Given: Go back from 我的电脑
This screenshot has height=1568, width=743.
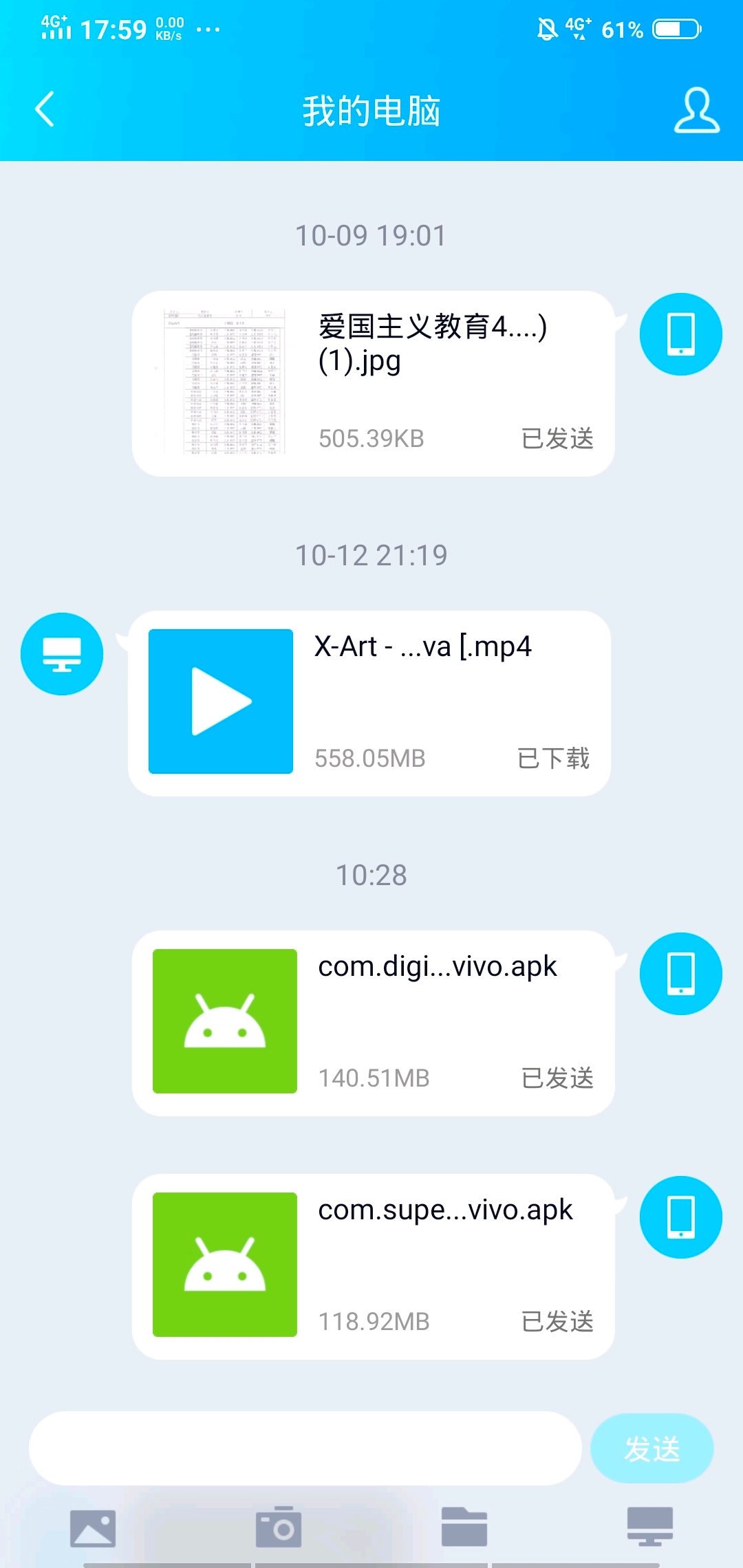Looking at the screenshot, I should click(45, 110).
